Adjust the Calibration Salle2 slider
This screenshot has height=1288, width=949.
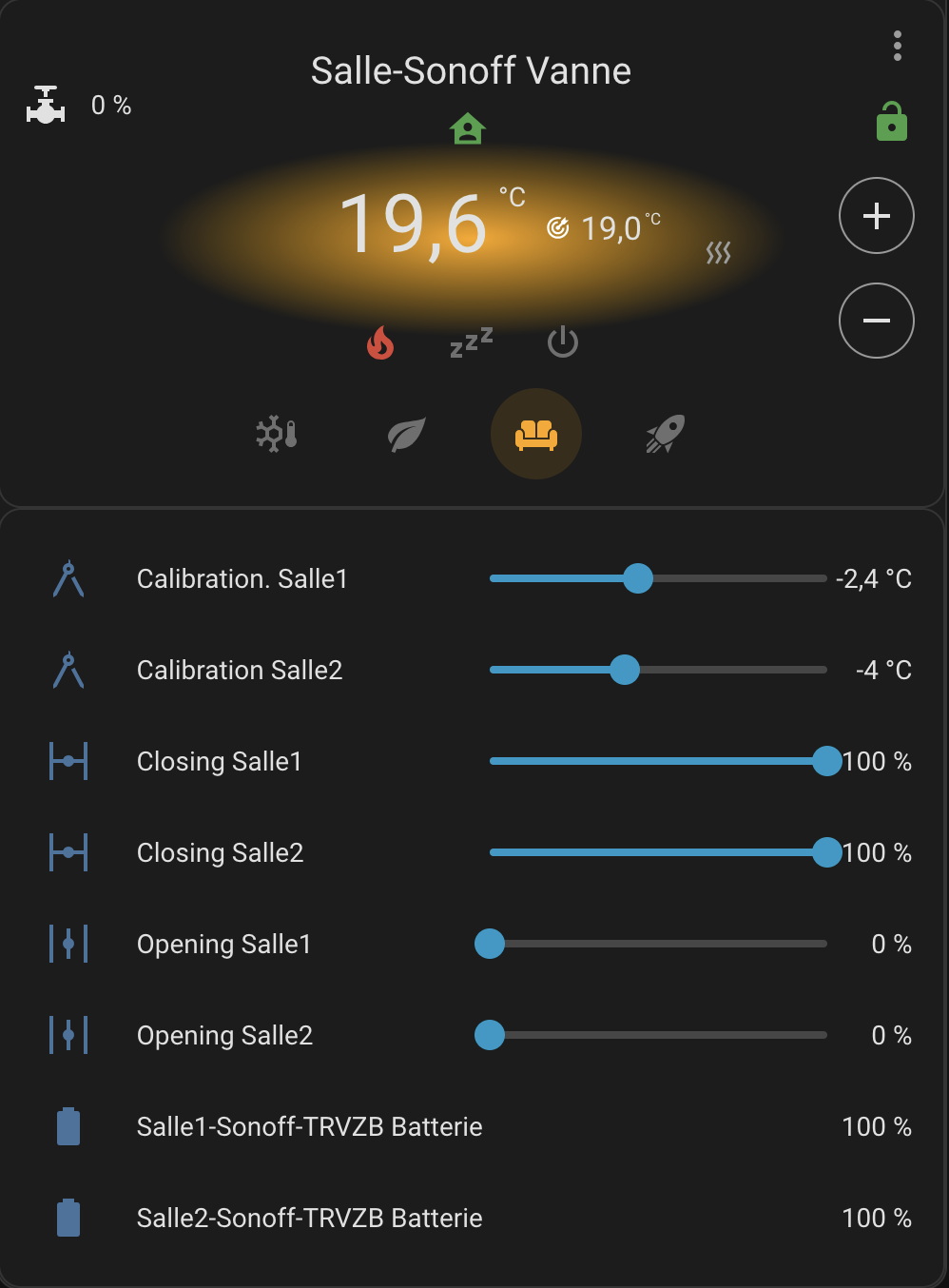point(625,670)
